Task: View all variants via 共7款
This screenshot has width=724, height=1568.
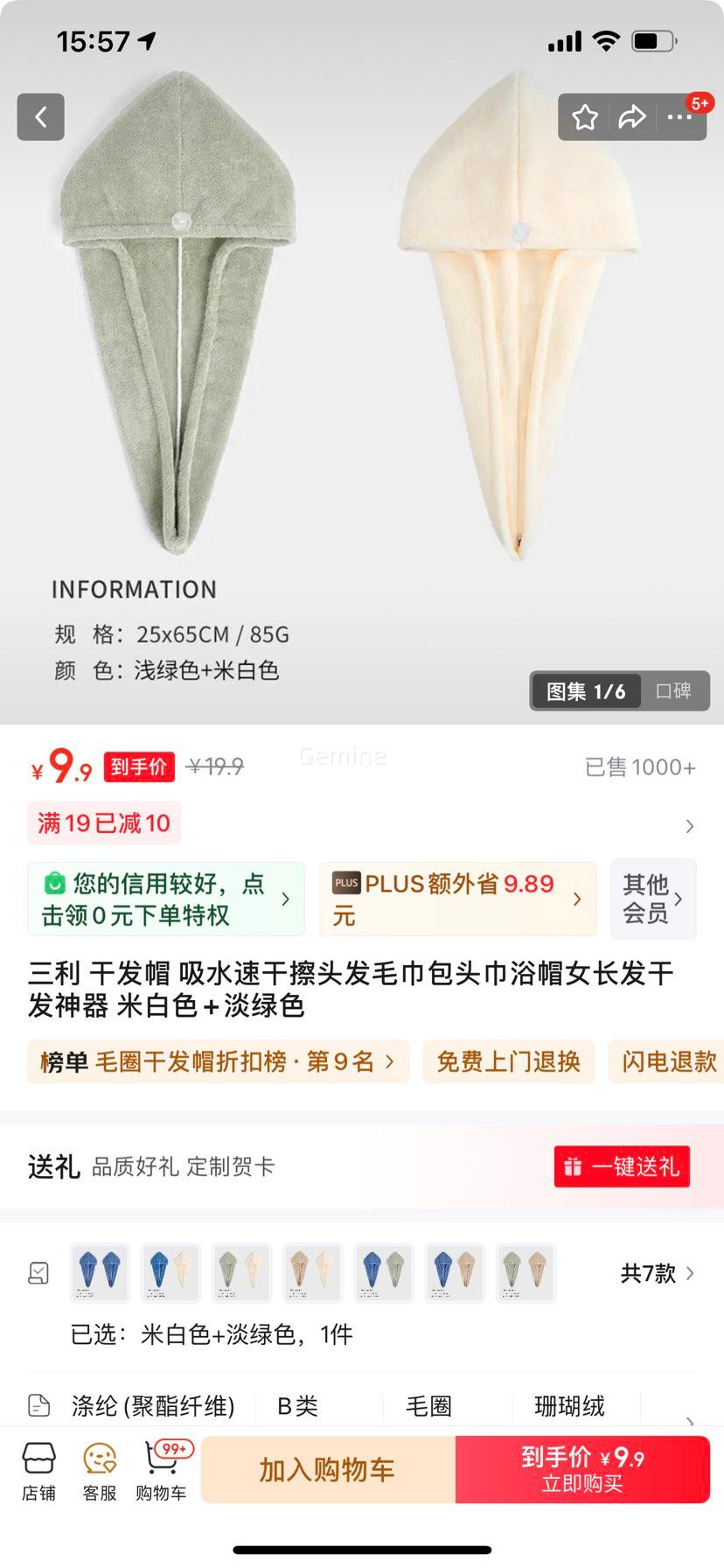Action: pyautogui.click(x=657, y=1273)
